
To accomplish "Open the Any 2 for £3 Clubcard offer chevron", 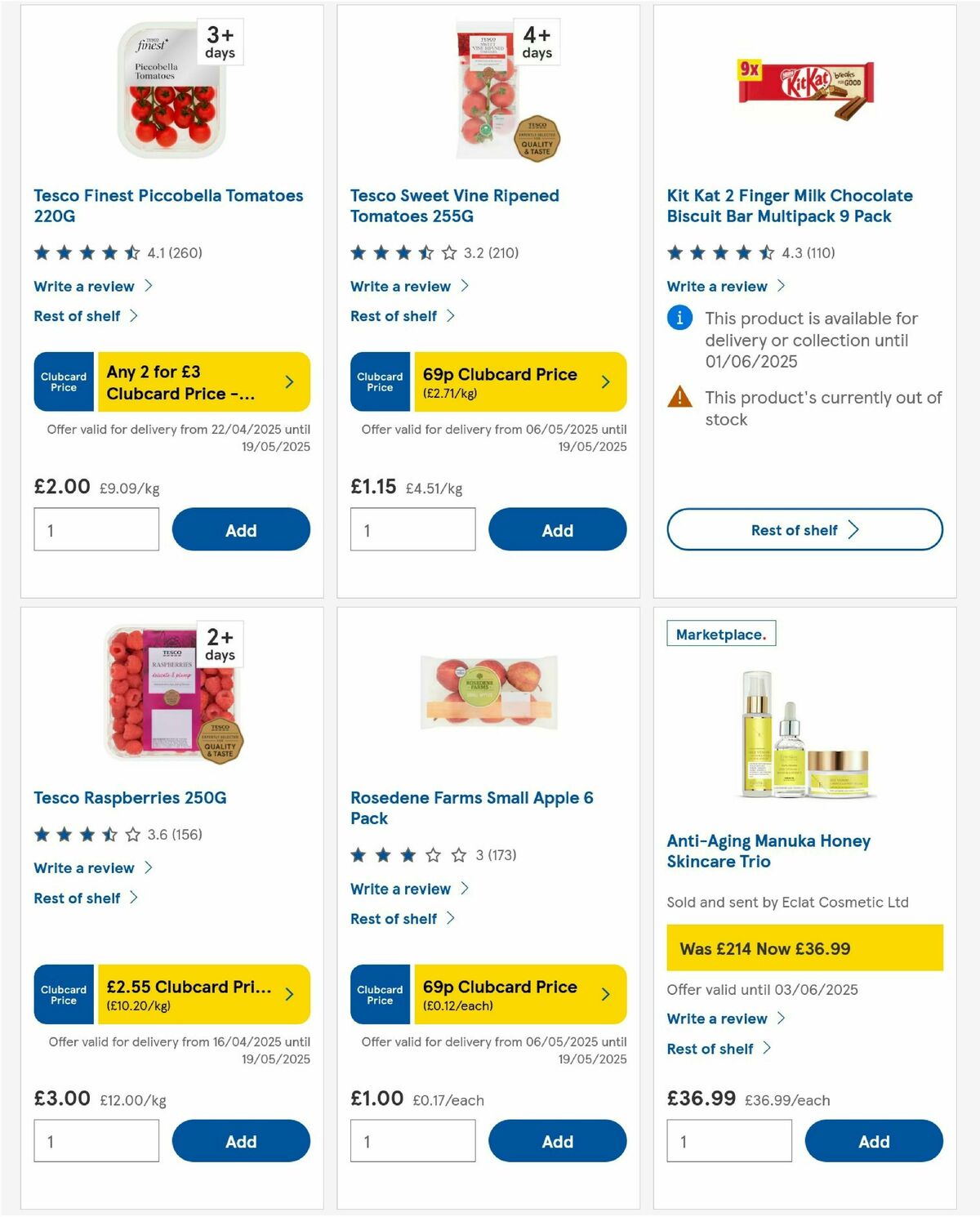I will [292, 381].
